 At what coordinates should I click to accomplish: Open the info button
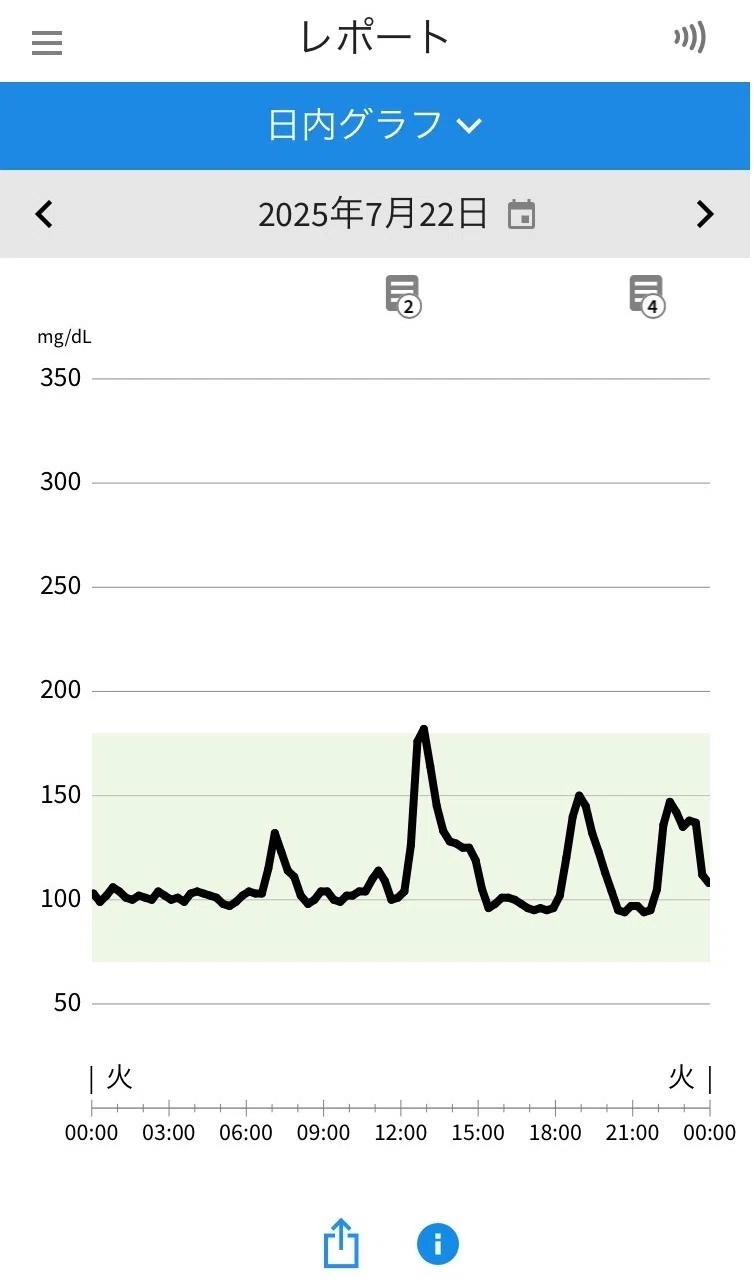tap(437, 1244)
